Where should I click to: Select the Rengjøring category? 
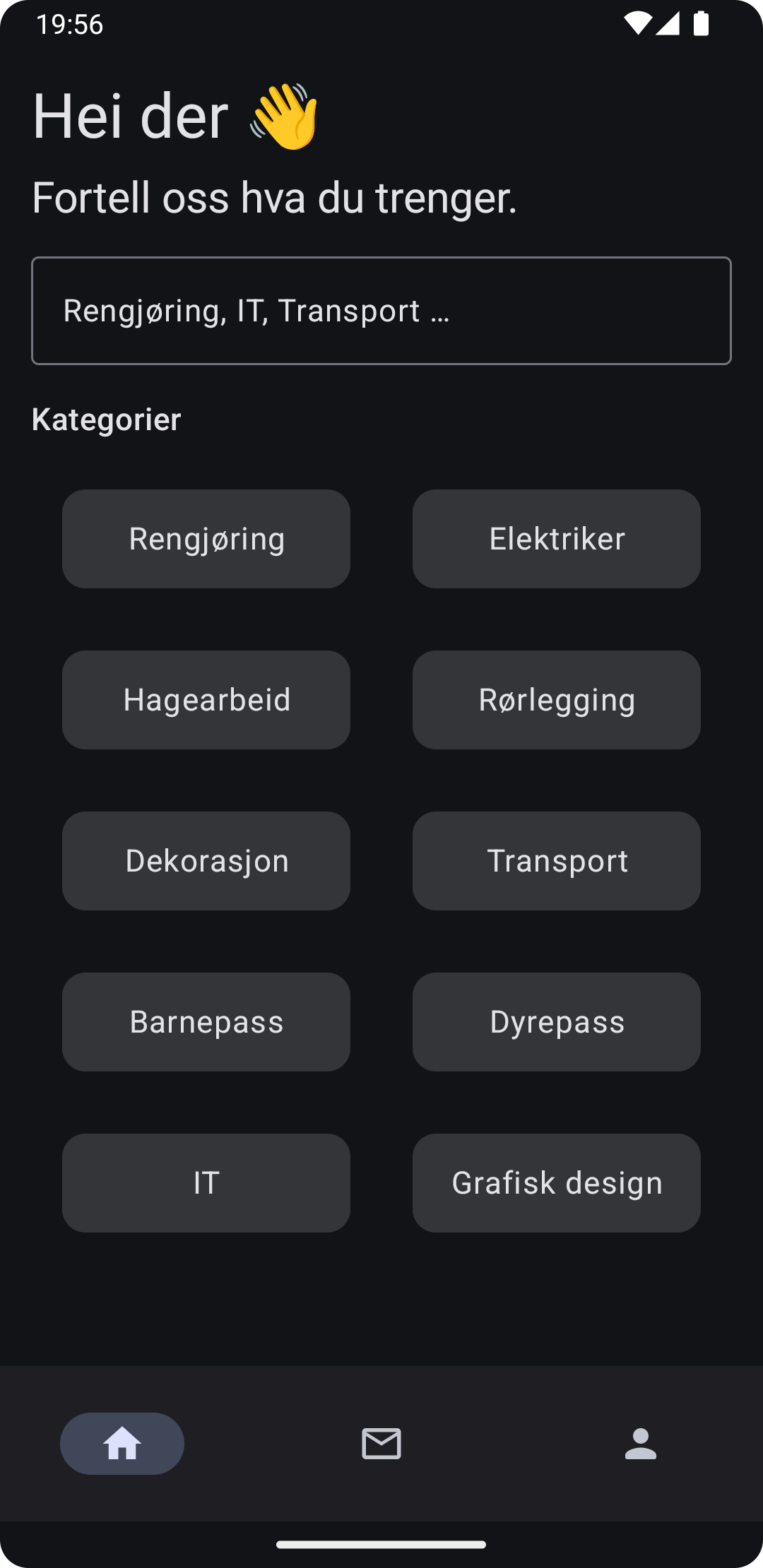206,538
